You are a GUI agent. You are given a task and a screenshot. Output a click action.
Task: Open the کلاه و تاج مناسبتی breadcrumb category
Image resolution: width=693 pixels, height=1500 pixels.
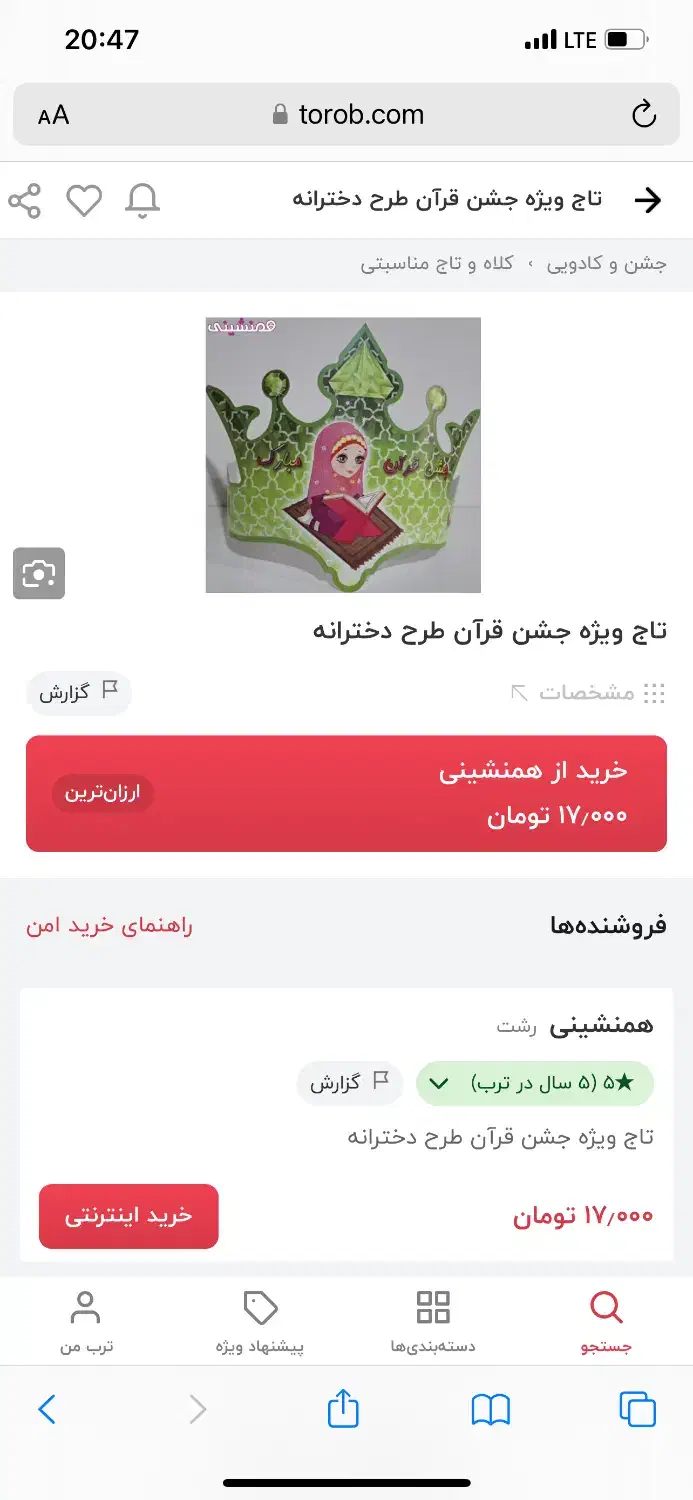pyautogui.click(x=437, y=264)
